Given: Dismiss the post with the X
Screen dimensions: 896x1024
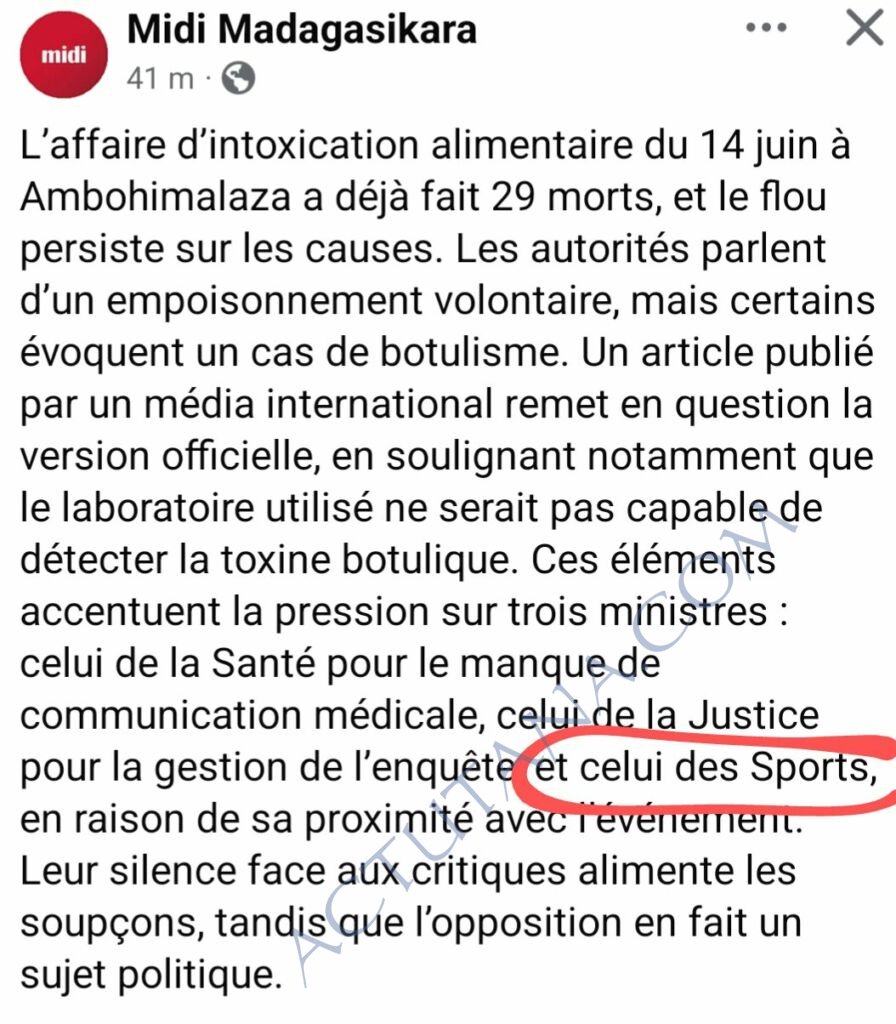Looking at the screenshot, I should (864, 29).
